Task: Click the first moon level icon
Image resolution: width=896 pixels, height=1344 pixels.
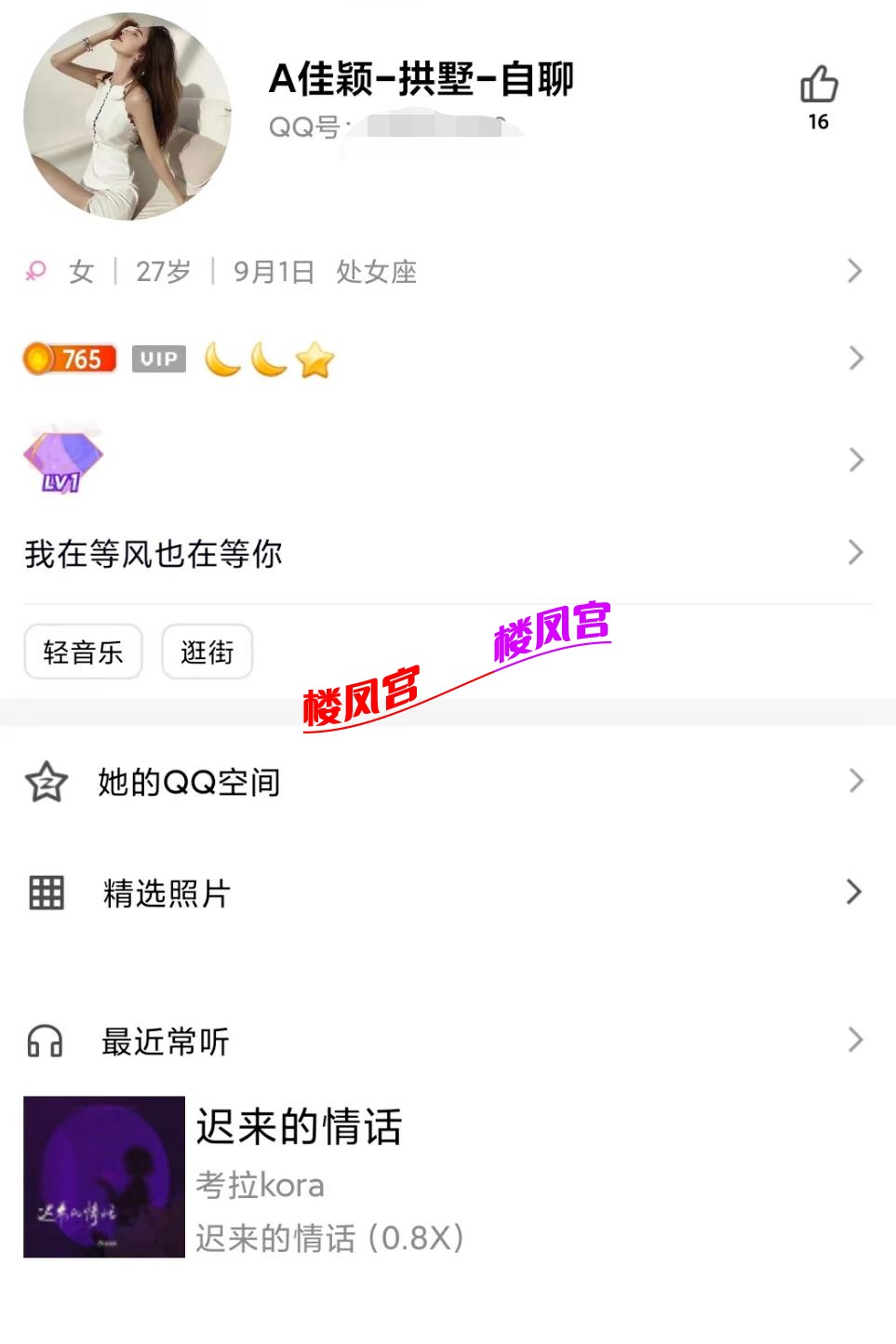Action: (x=221, y=357)
